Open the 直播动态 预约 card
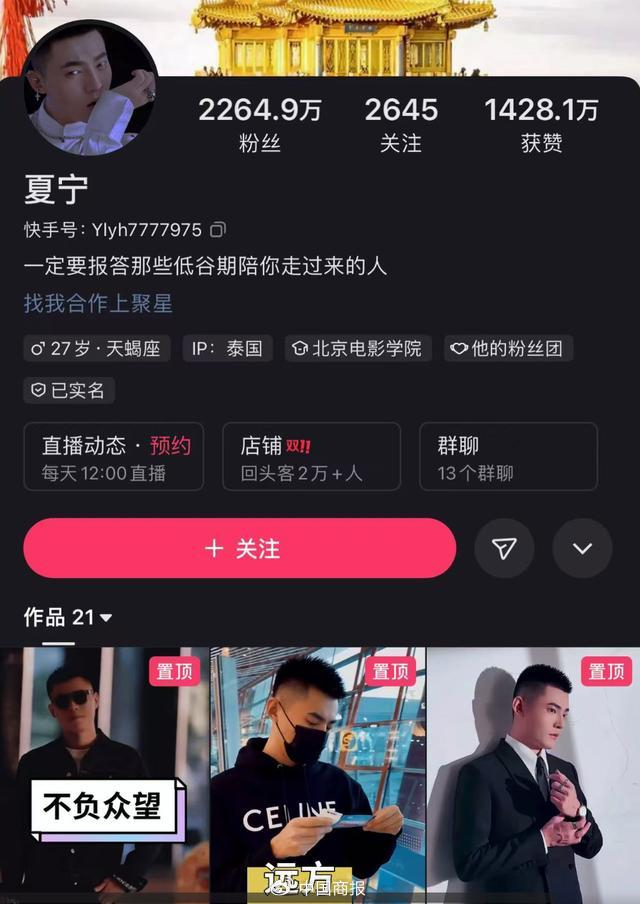640x904 pixels. click(x=113, y=457)
